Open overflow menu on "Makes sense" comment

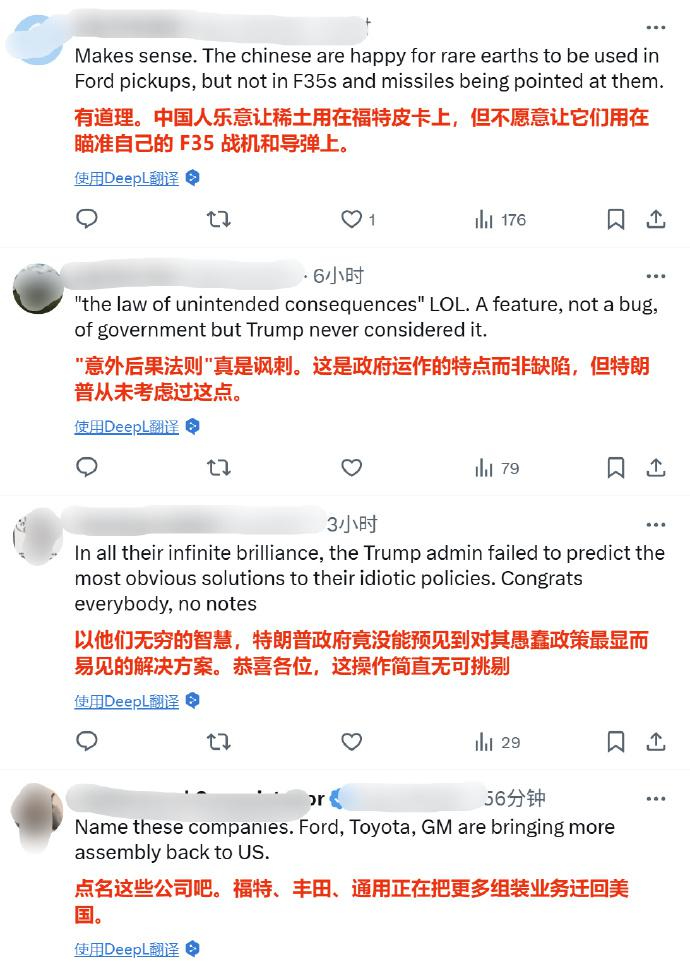click(655, 28)
